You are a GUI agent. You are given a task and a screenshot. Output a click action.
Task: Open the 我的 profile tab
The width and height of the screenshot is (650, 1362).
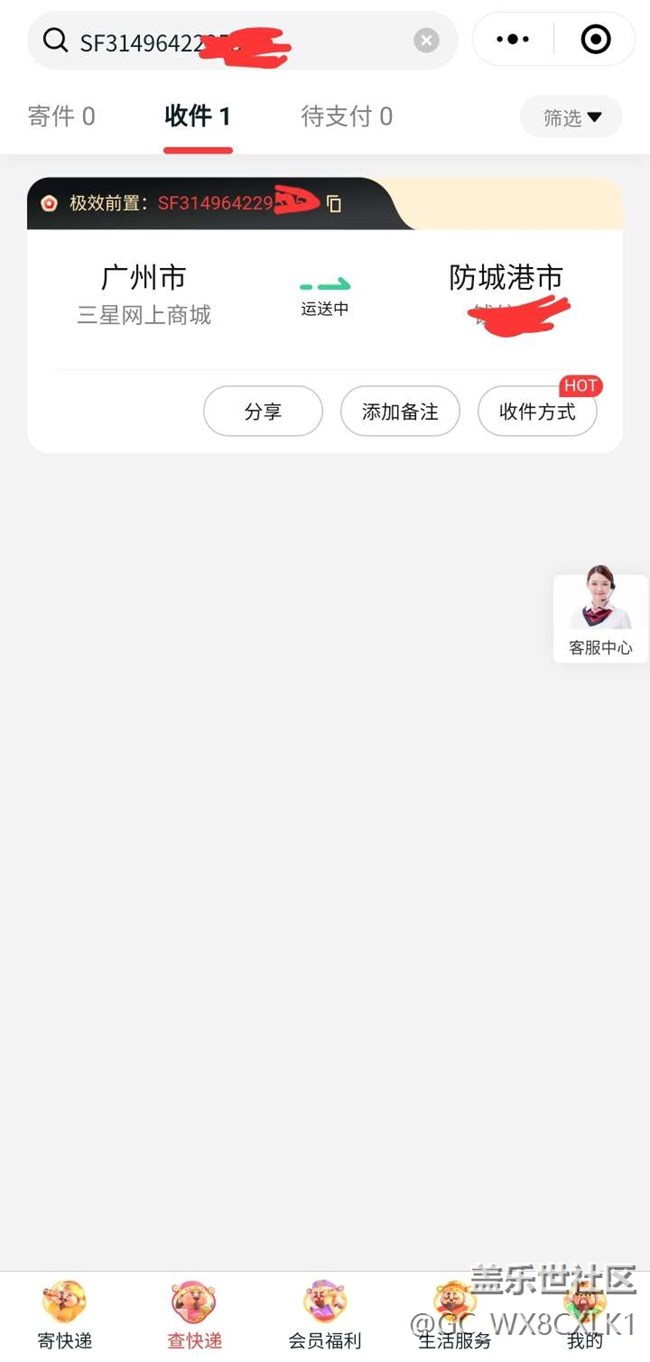tap(585, 1315)
